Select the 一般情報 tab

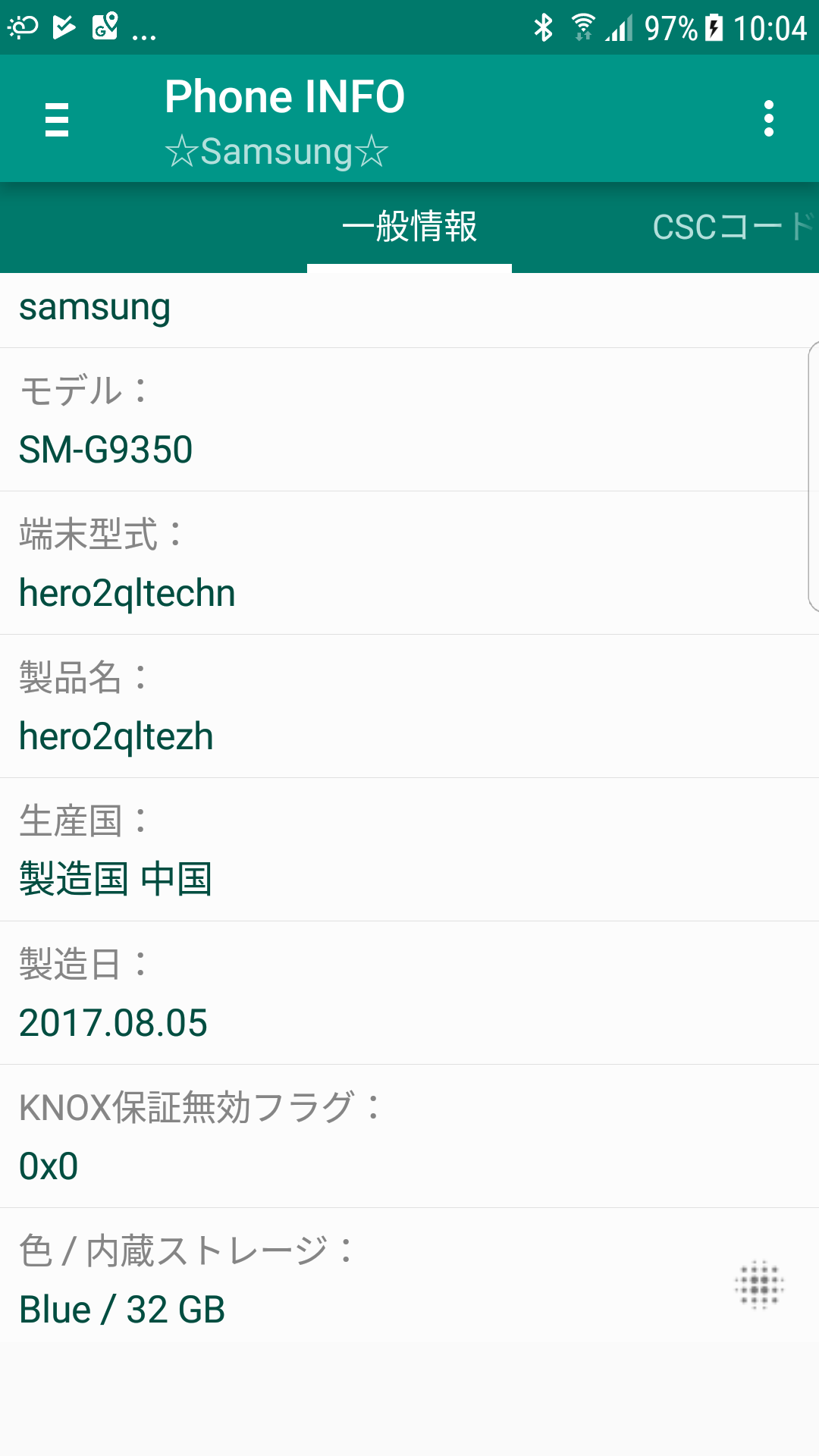click(409, 227)
